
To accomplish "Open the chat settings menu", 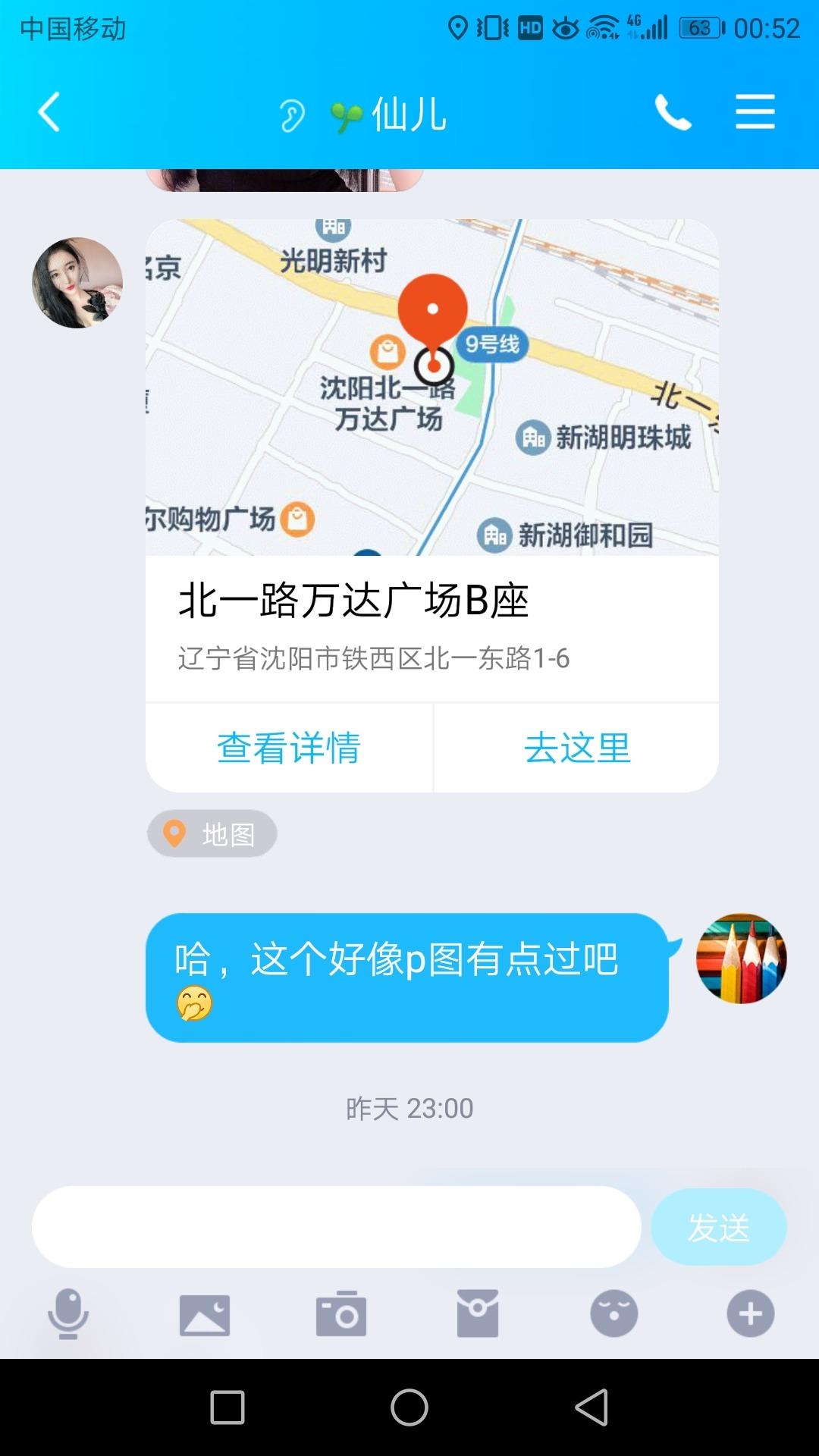I will (755, 113).
